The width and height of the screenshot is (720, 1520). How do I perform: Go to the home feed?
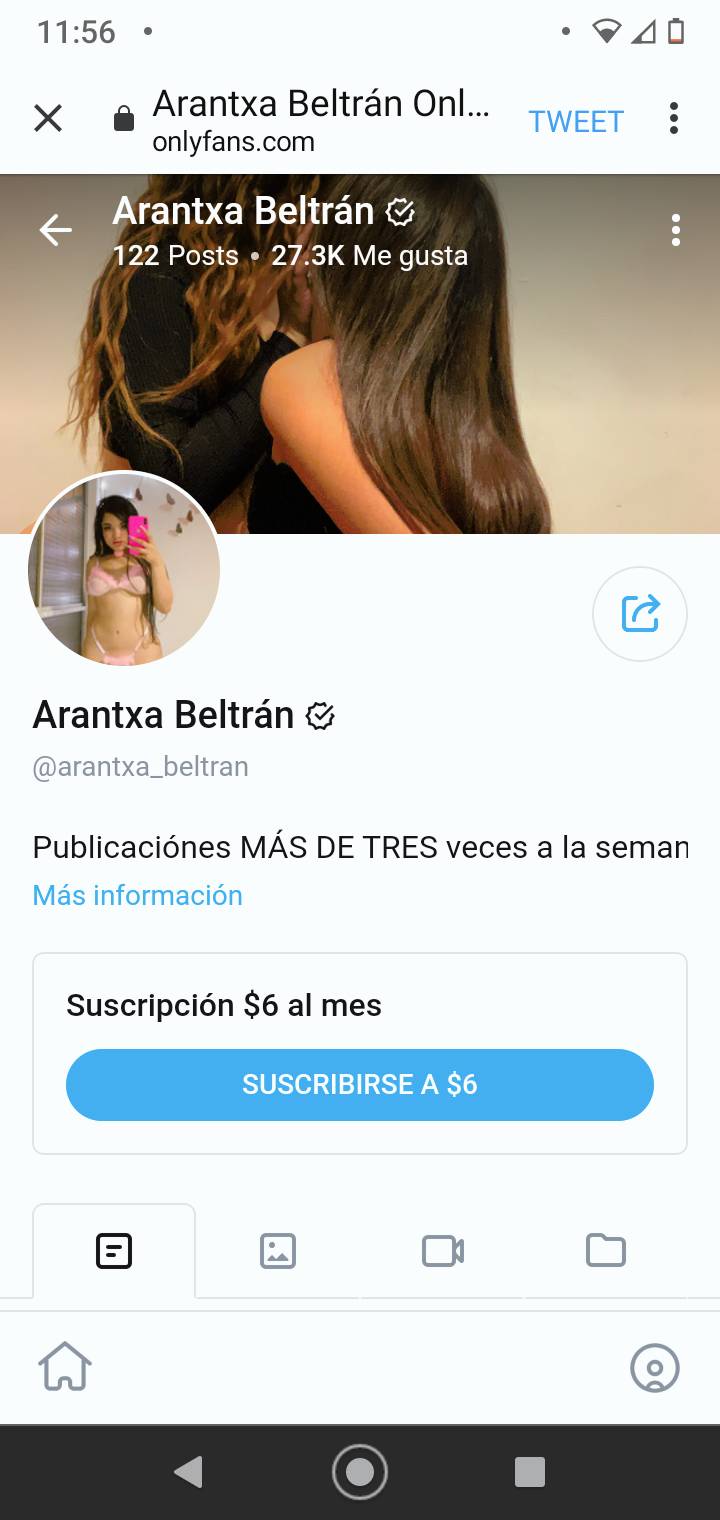click(x=65, y=1366)
